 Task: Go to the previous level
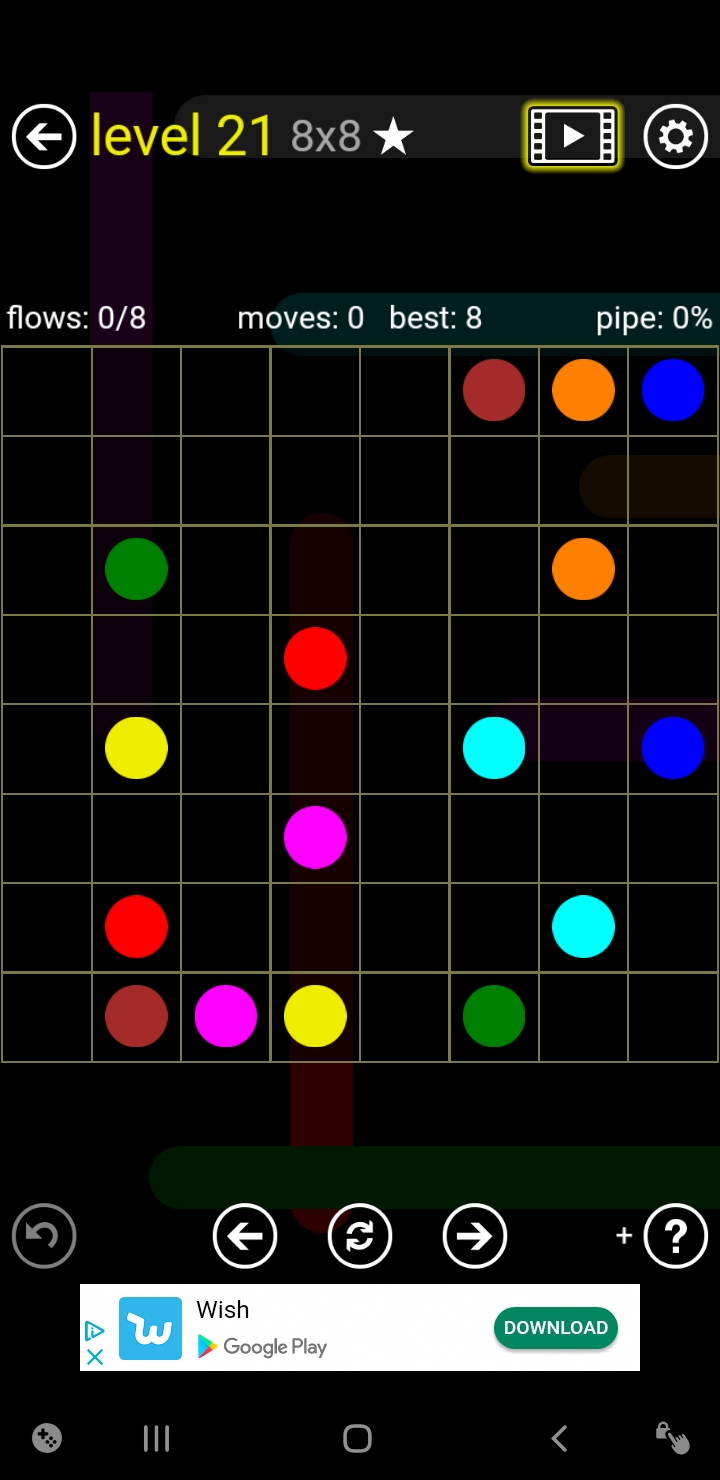coord(245,1236)
